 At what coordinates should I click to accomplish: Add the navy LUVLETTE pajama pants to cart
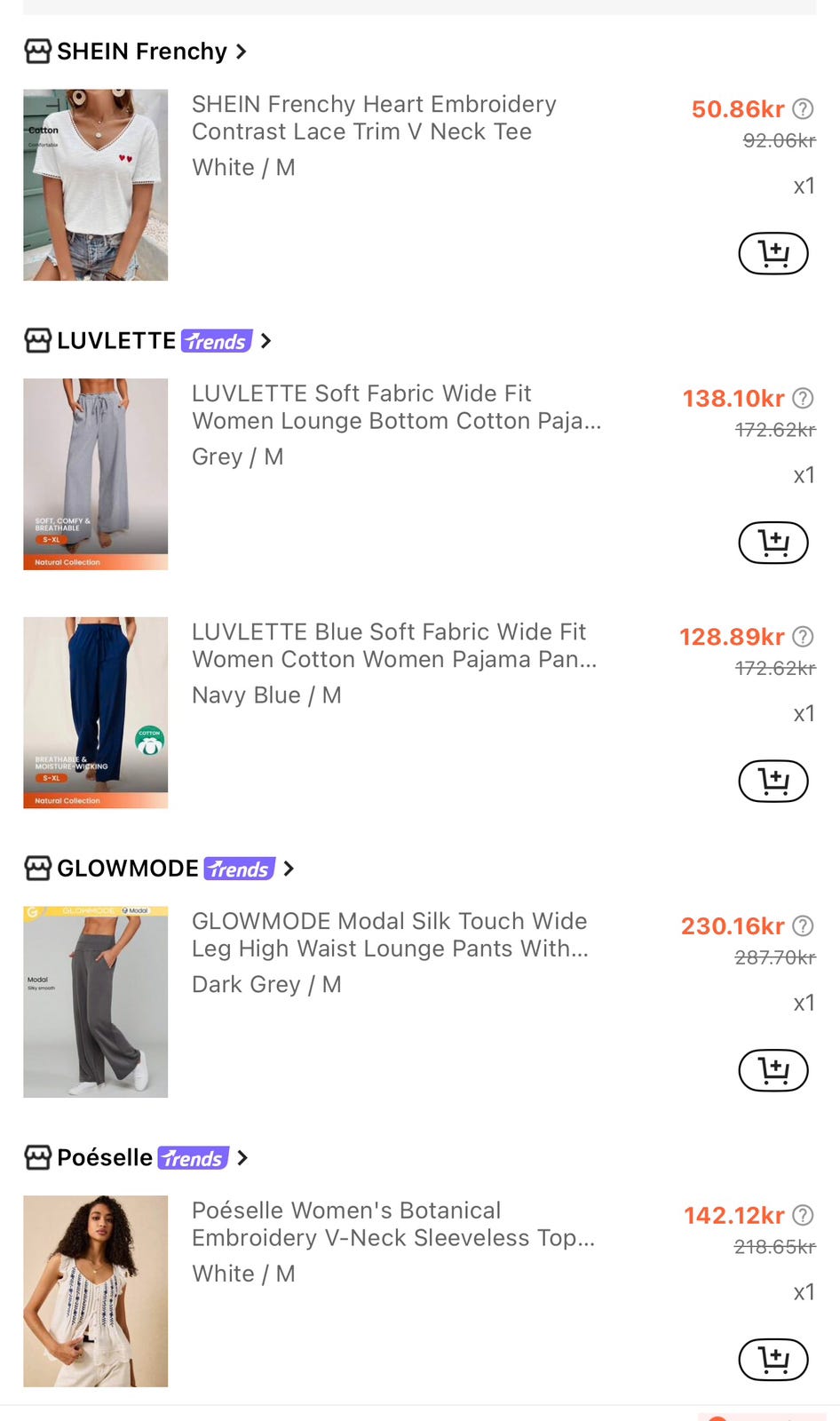click(x=773, y=780)
